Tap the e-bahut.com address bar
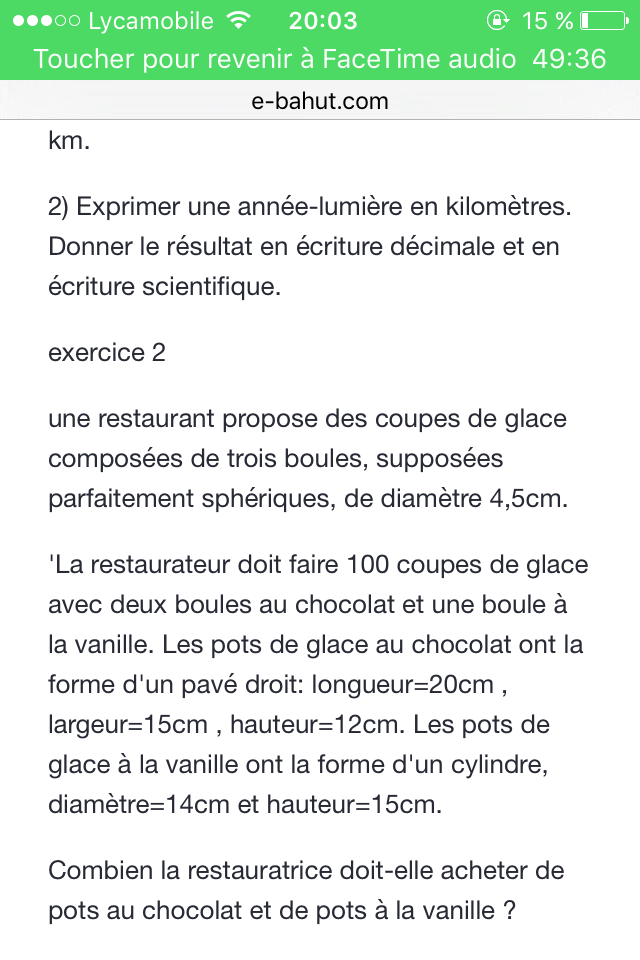The width and height of the screenshot is (640, 960). (320, 101)
